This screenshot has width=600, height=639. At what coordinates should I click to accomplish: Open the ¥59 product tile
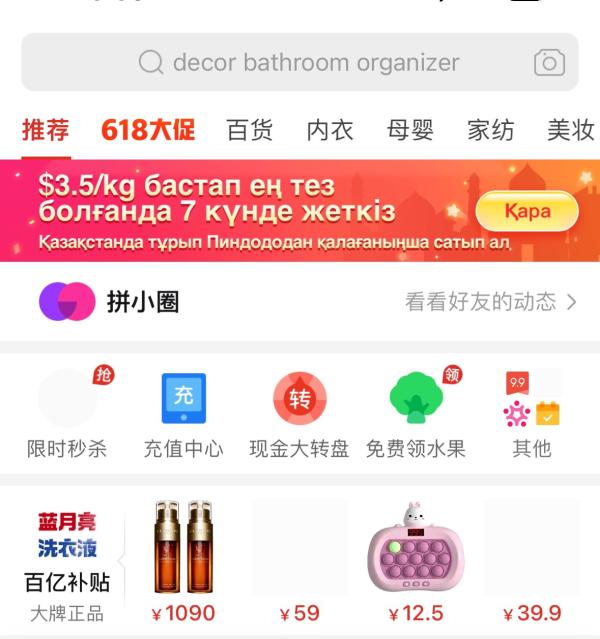coord(299,560)
